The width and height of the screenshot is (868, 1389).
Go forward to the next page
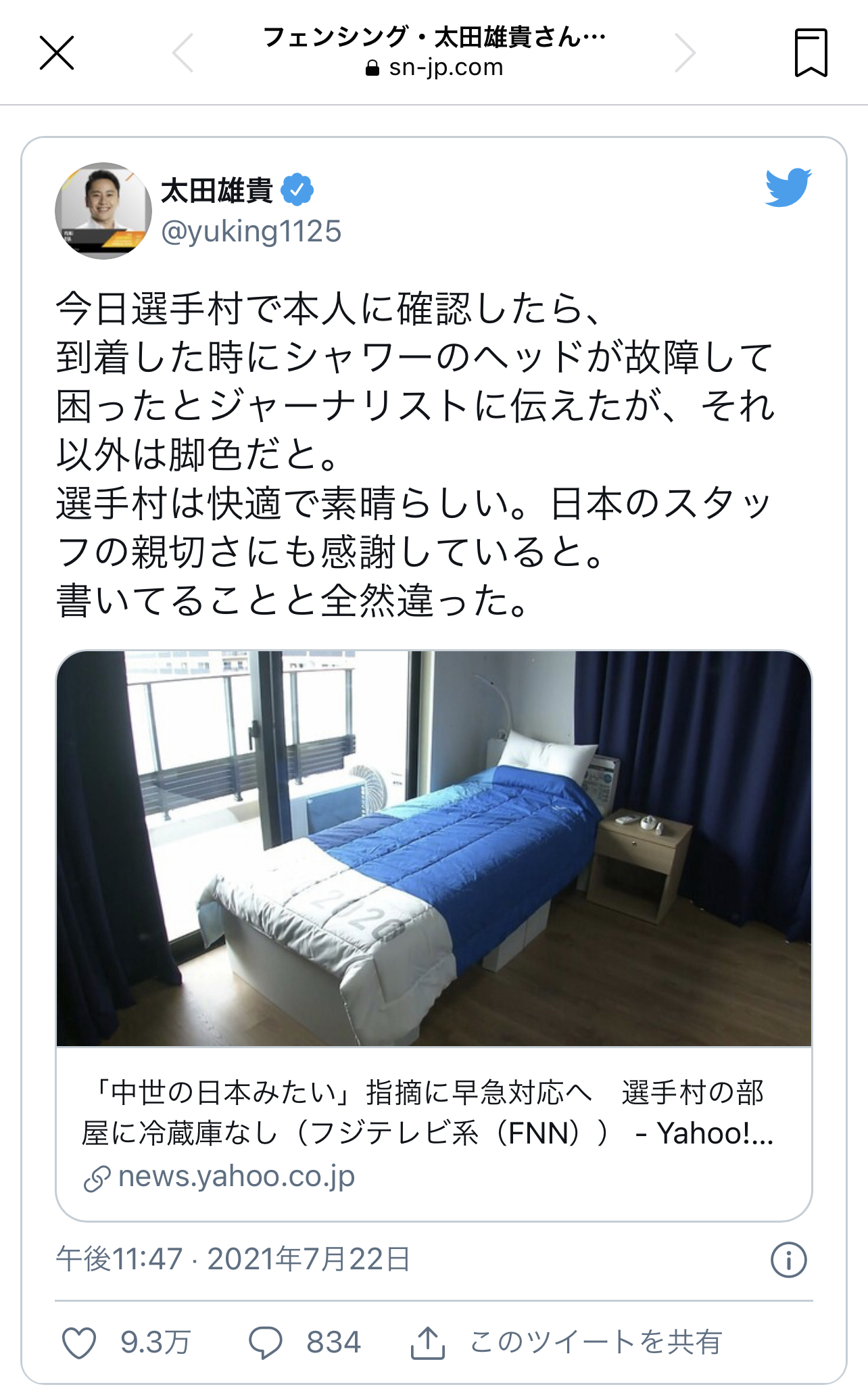684,53
